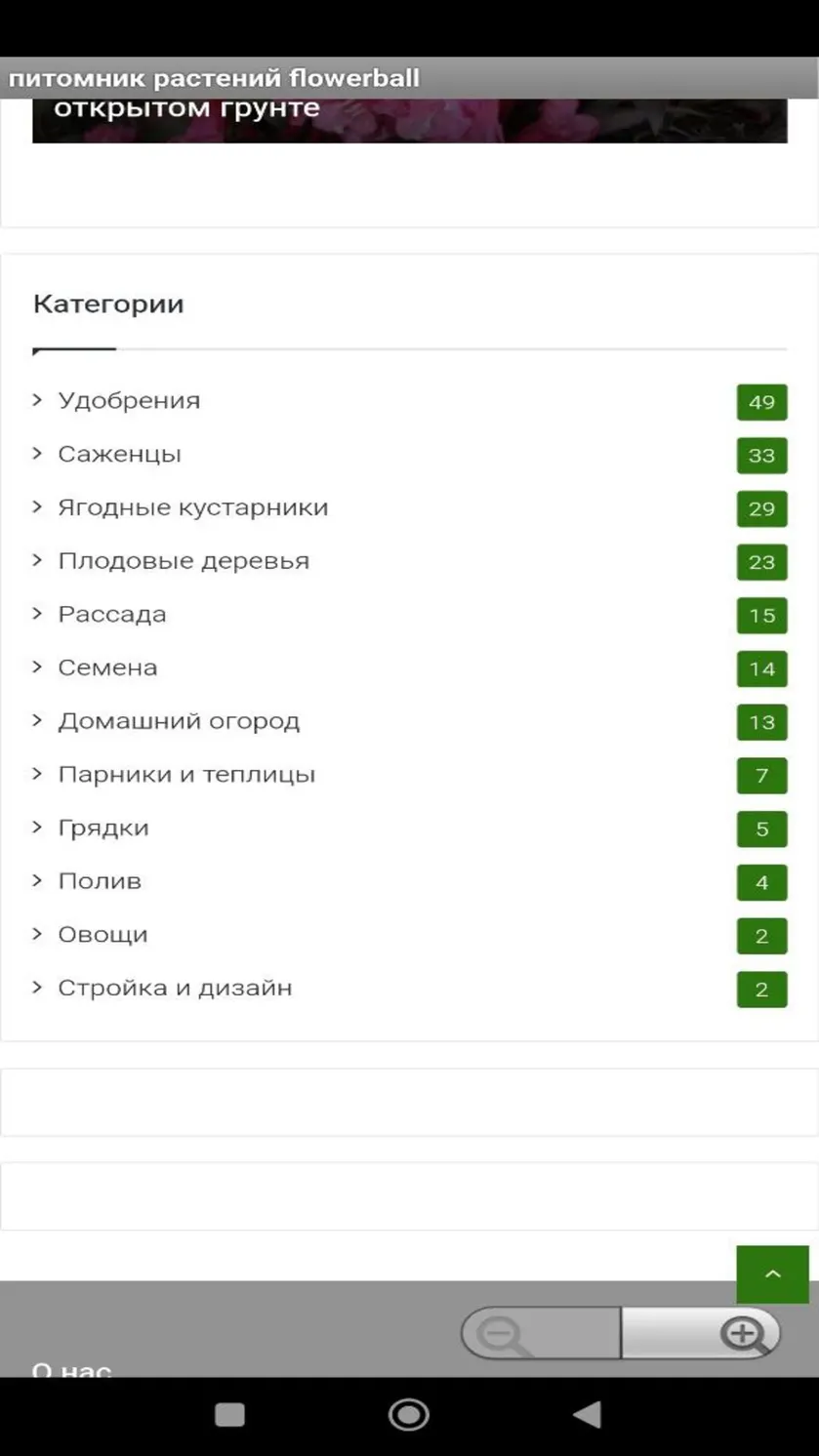
Task: Open the Удобрения category
Action: pos(129,401)
